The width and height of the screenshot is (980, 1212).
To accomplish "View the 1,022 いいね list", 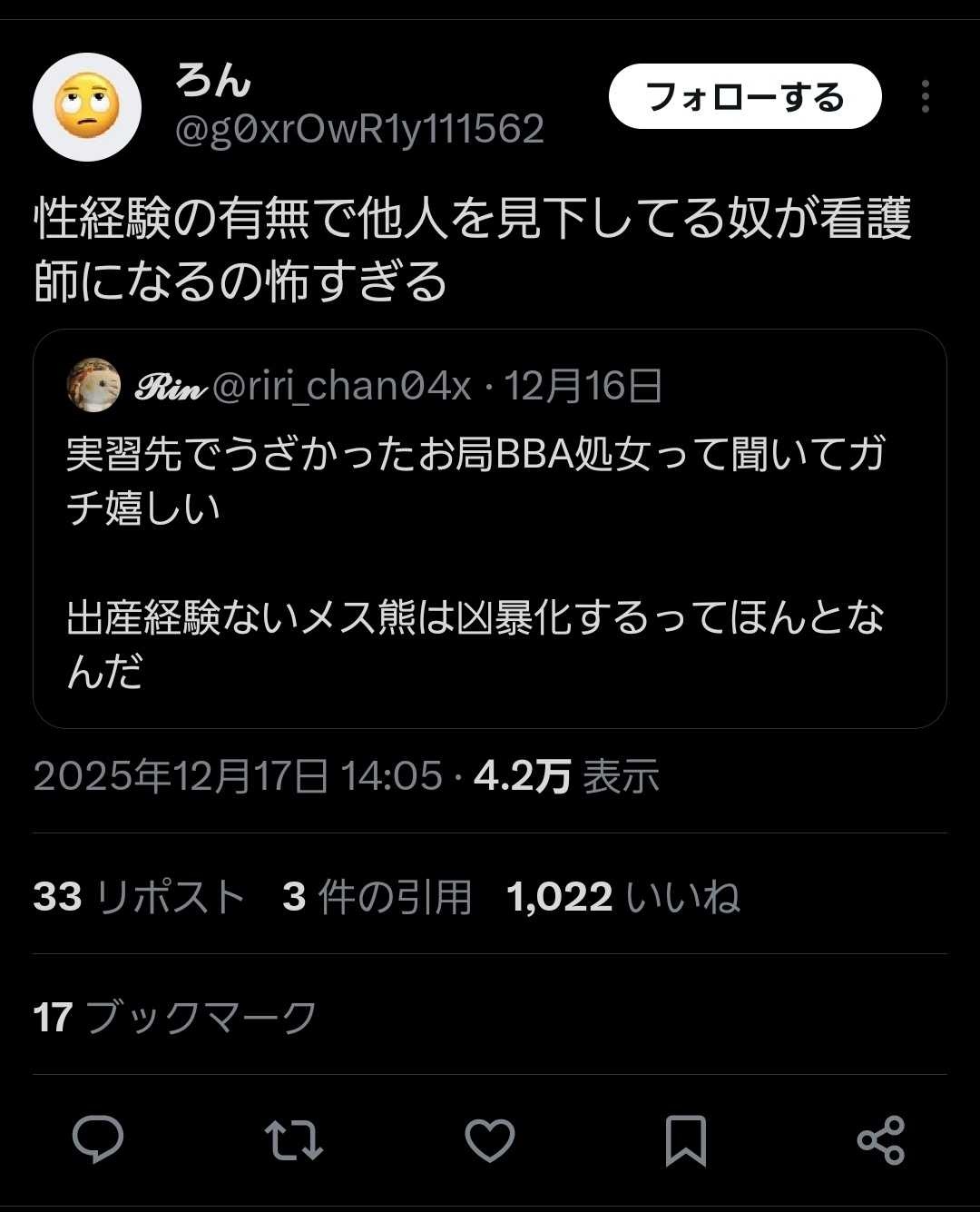I will pos(622,897).
